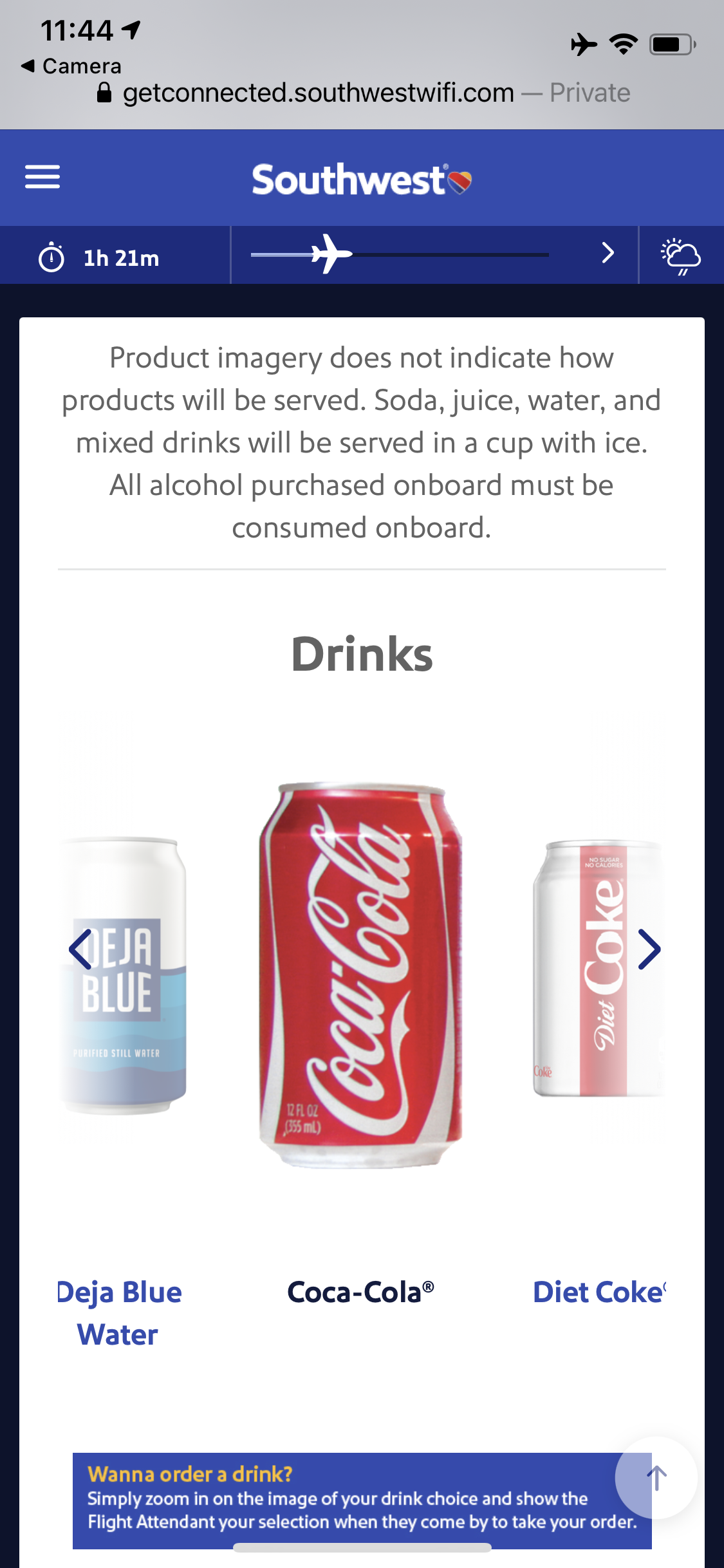Viewport: 724px width, 1568px height.
Task: Show the previous drink in carousel
Action: [80, 949]
